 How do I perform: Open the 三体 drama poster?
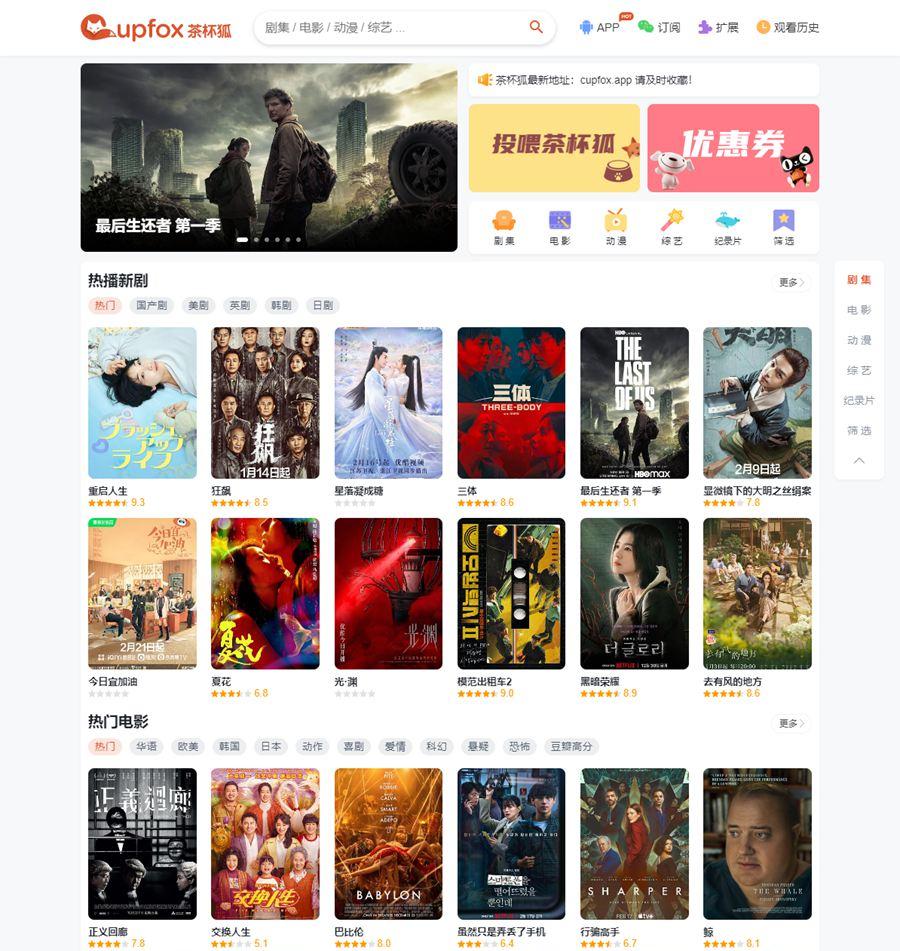click(511, 403)
